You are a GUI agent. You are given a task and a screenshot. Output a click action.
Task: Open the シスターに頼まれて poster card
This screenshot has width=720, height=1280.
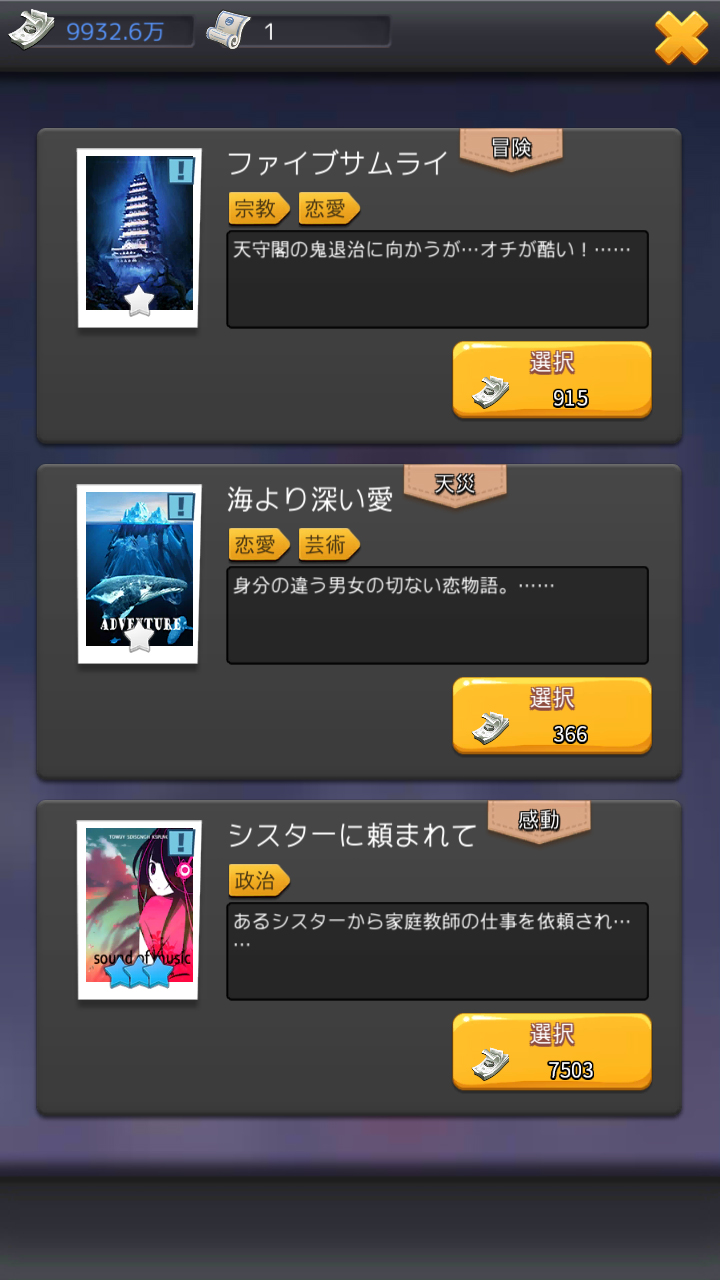point(139,910)
